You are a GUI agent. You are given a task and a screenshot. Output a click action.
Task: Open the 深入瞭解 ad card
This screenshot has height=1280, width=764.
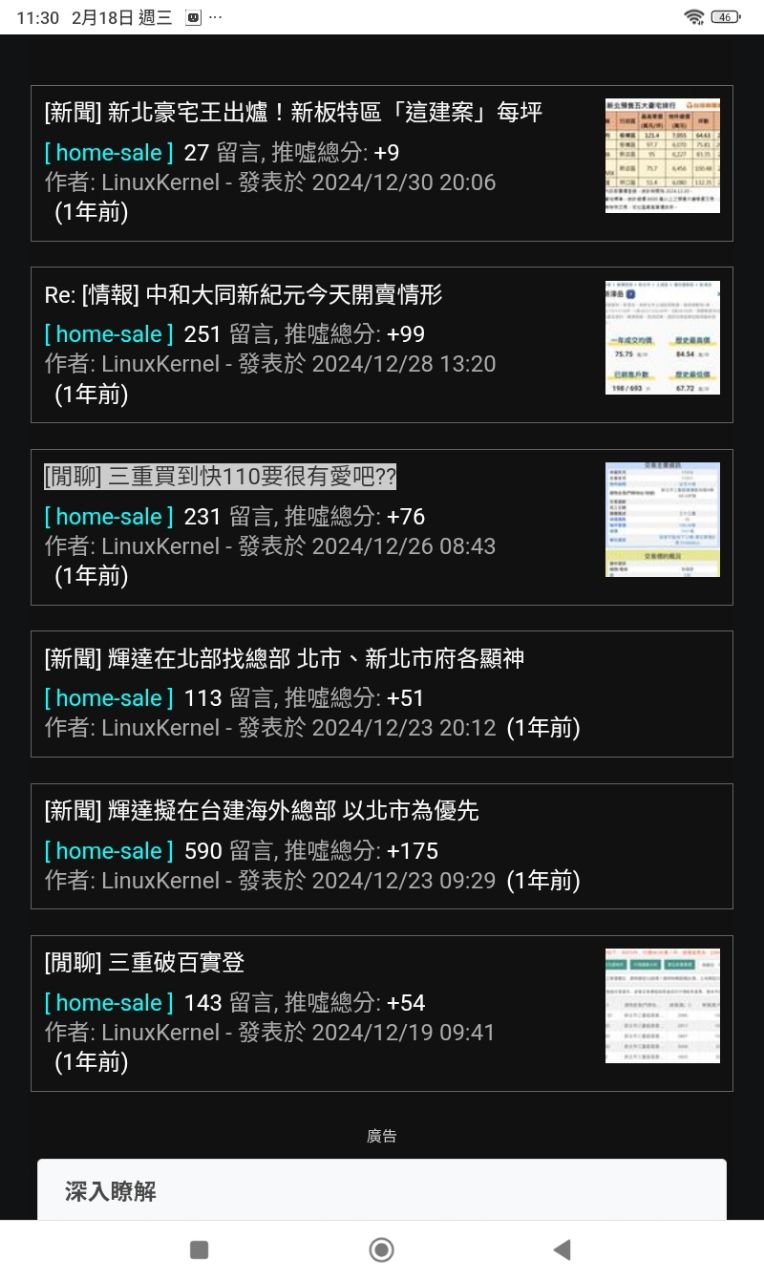(x=381, y=1190)
